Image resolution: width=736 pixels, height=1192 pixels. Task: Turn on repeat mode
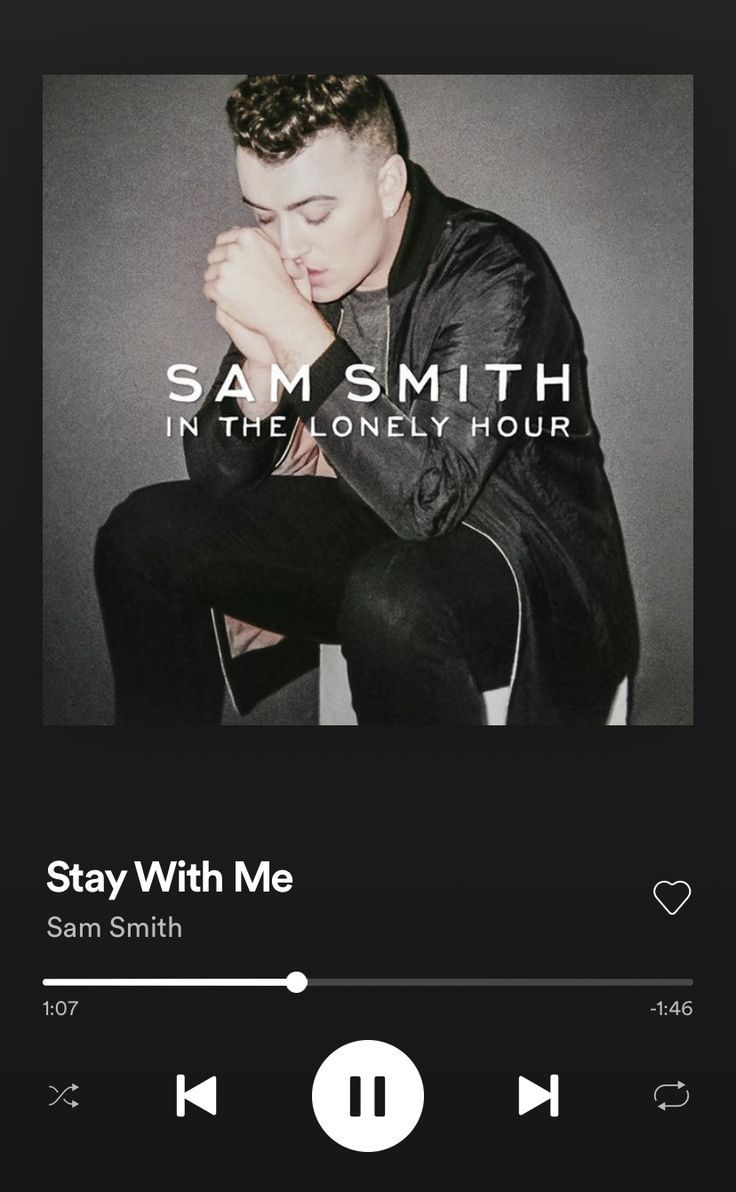tap(671, 1096)
